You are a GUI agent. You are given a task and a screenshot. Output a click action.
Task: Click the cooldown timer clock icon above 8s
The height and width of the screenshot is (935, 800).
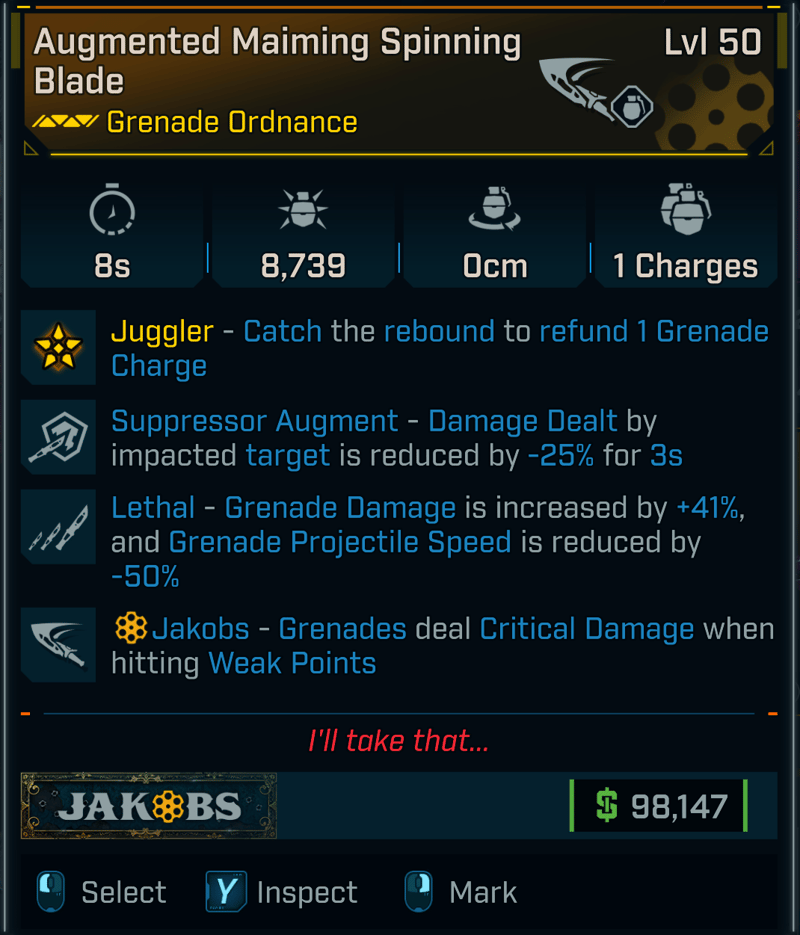tap(112, 210)
